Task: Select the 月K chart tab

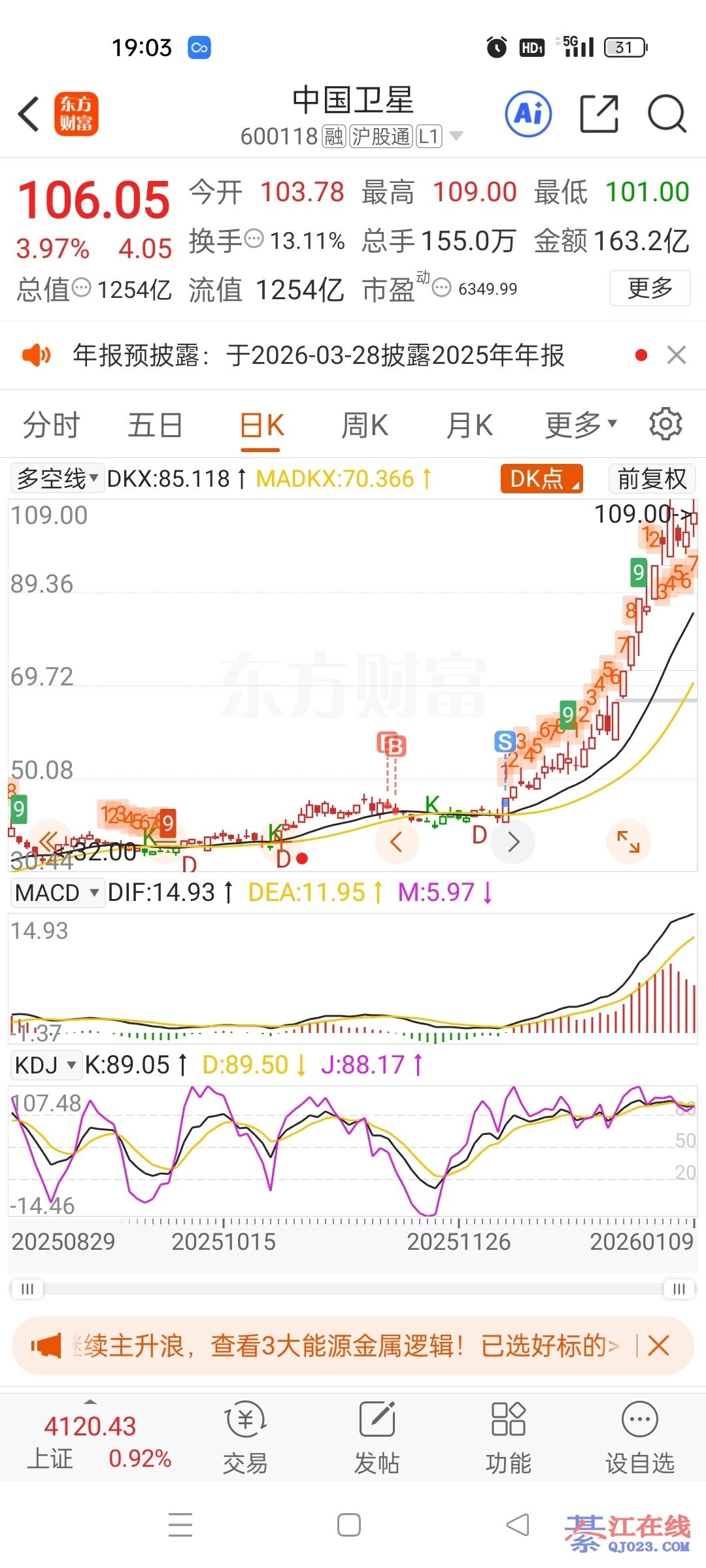Action: click(x=469, y=425)
